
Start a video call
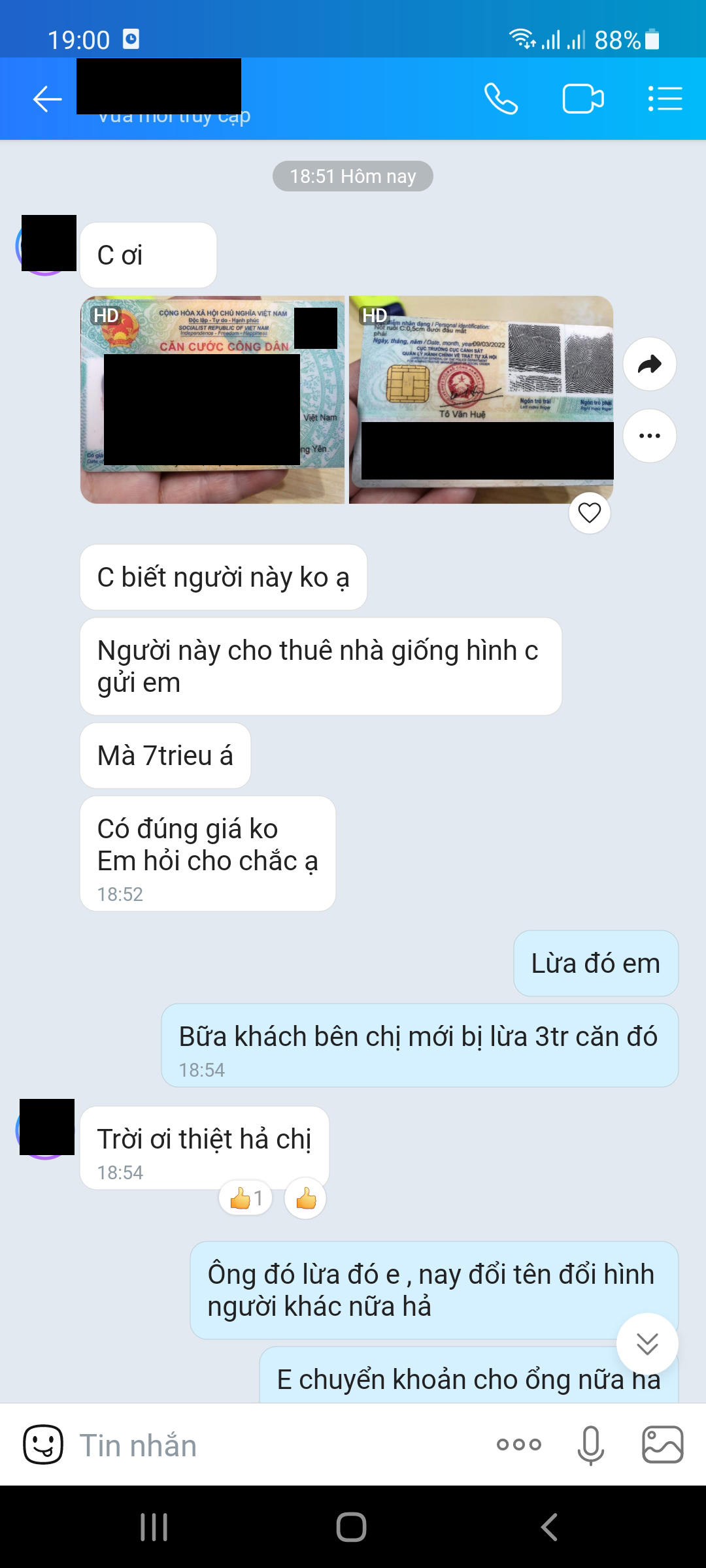point(582,99)
